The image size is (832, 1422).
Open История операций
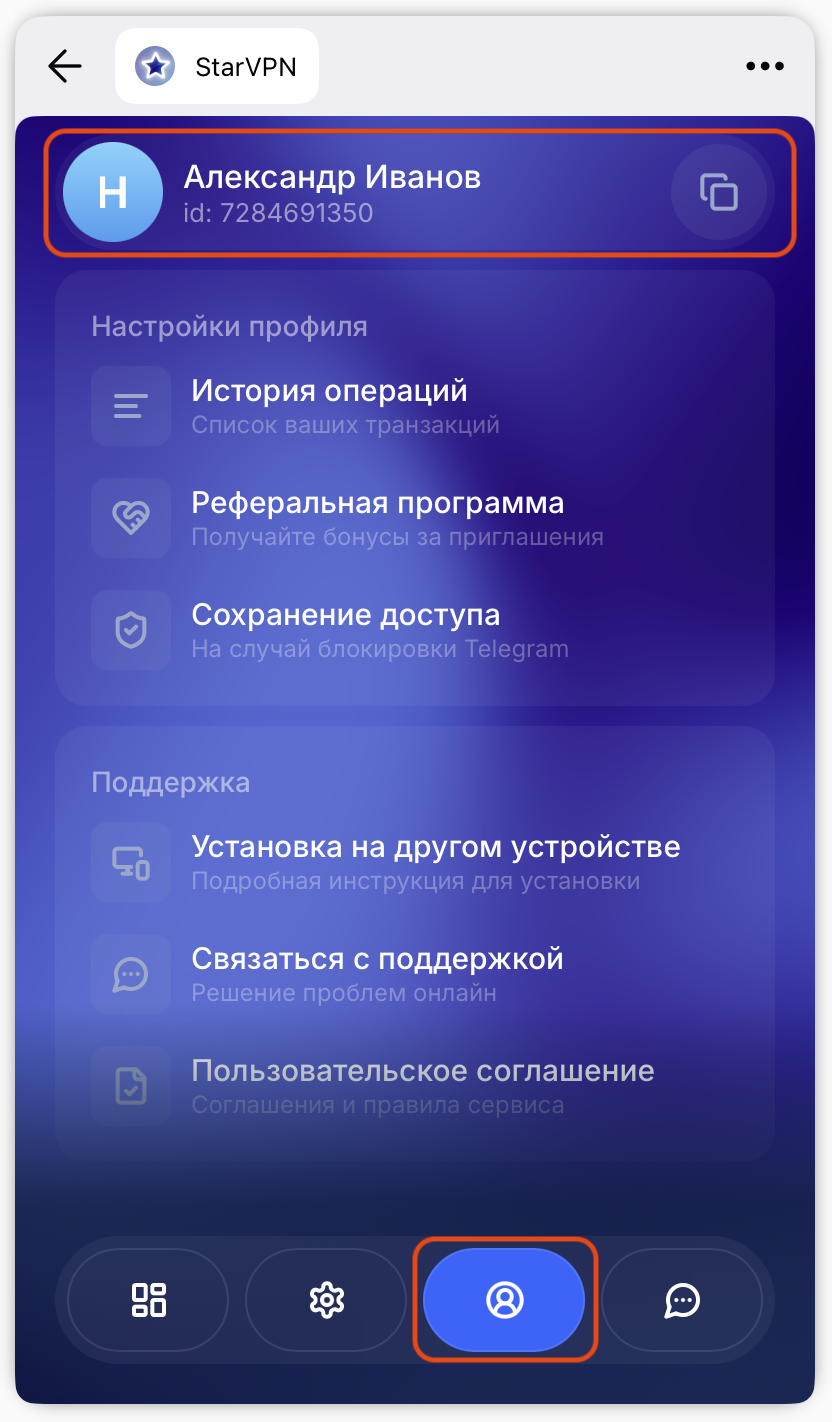point(415,406)
